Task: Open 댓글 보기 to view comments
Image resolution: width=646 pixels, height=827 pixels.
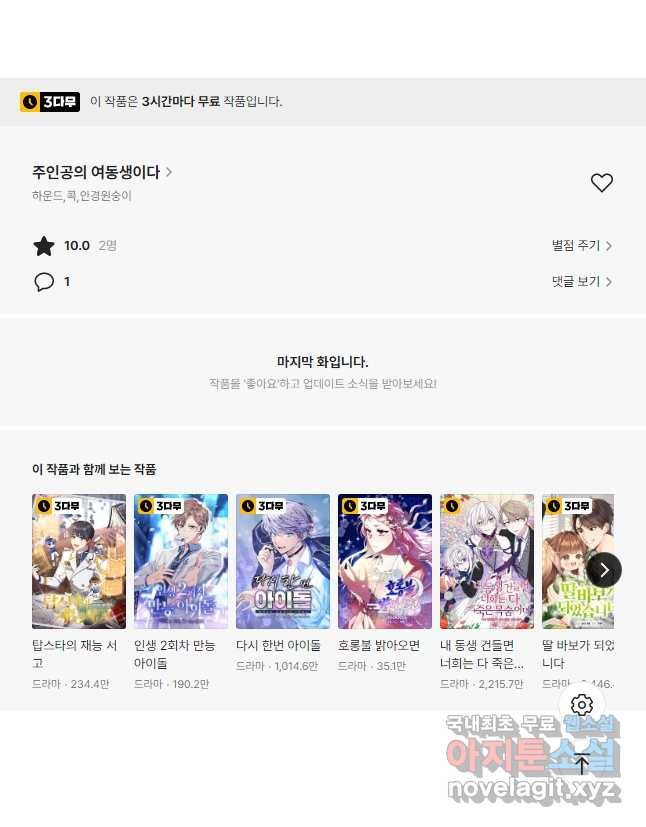Action: [581, 282]
